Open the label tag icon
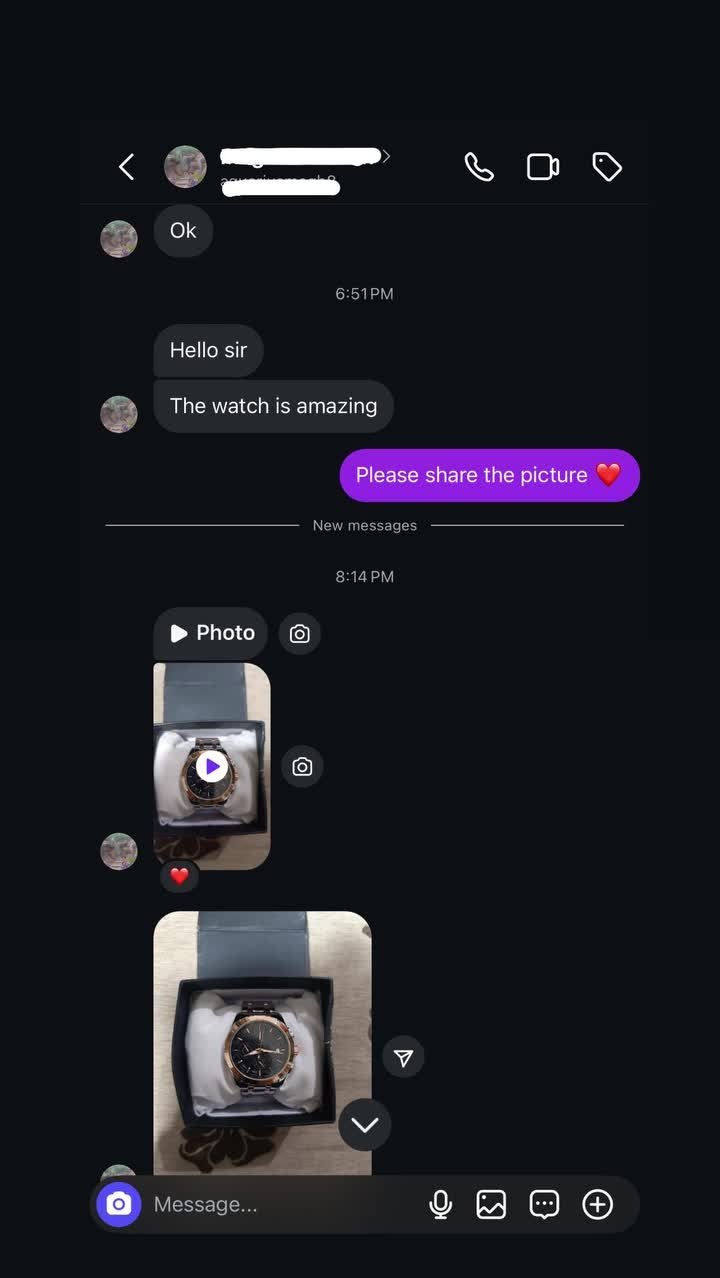Image resolution: width=720 pixels, height=1278 pixels. pos(607,167)
